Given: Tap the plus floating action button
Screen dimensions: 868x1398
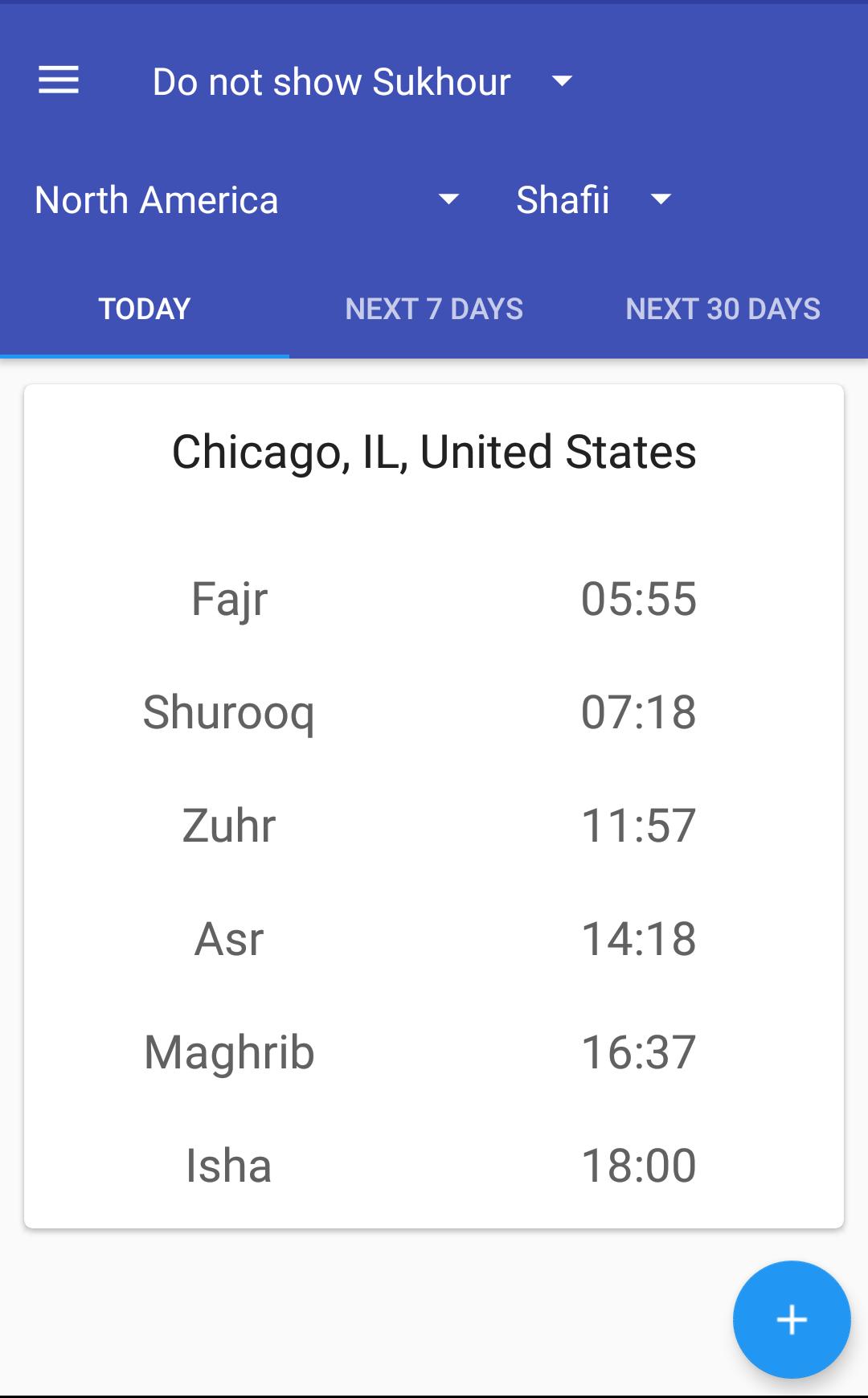Looking at the screenshot, I should pos(791,1319).
